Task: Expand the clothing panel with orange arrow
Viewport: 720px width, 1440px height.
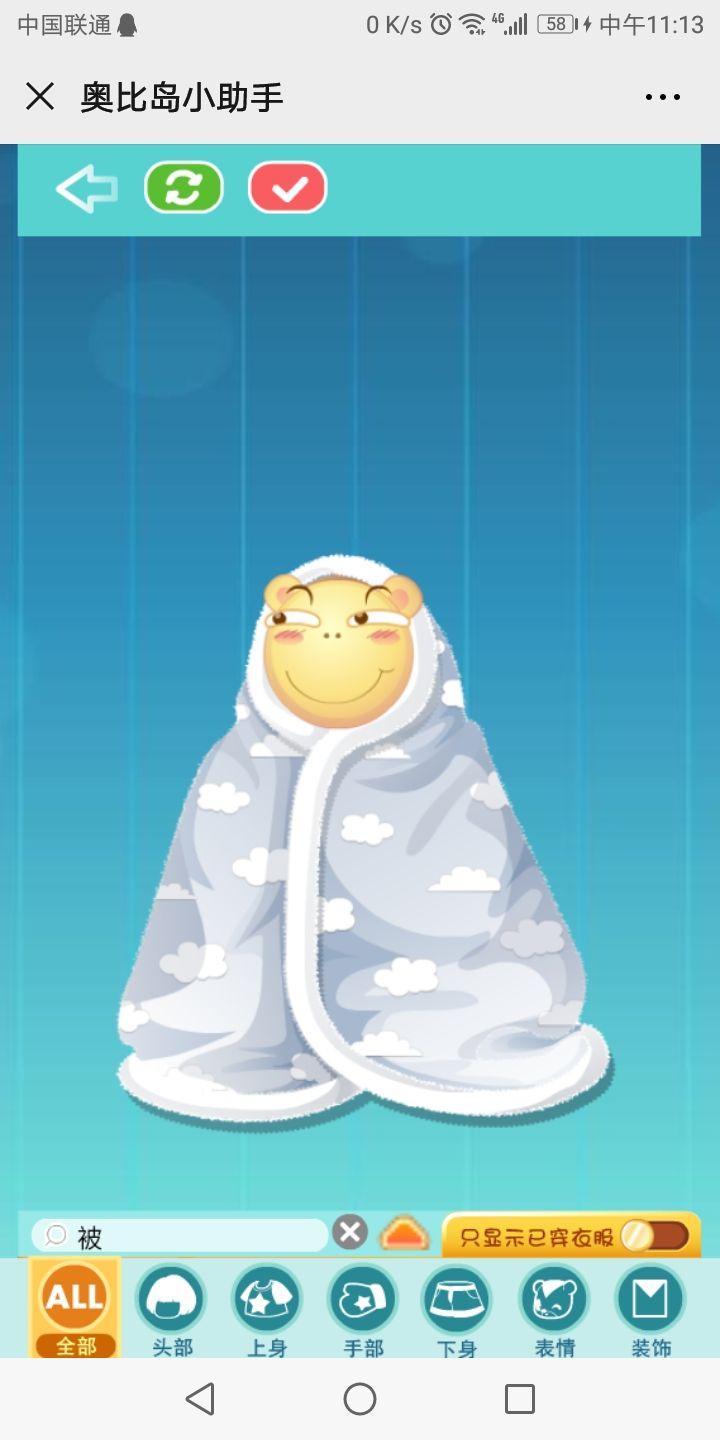Action: (x=404, y=1235)
